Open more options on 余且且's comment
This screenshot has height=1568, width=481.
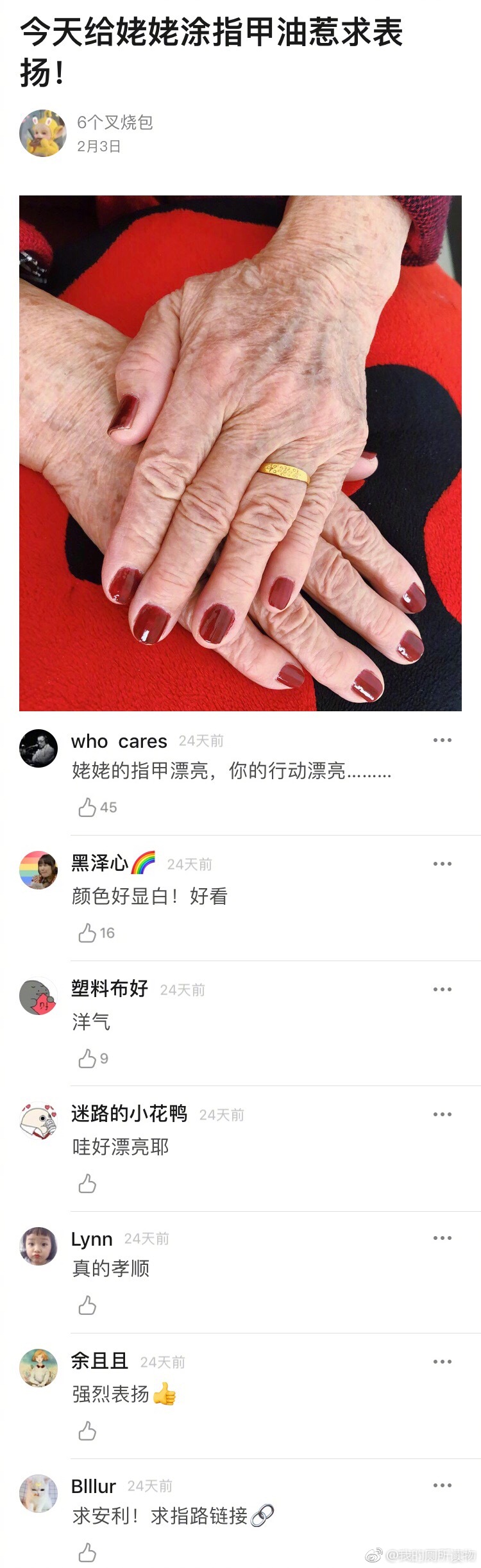442,1362
